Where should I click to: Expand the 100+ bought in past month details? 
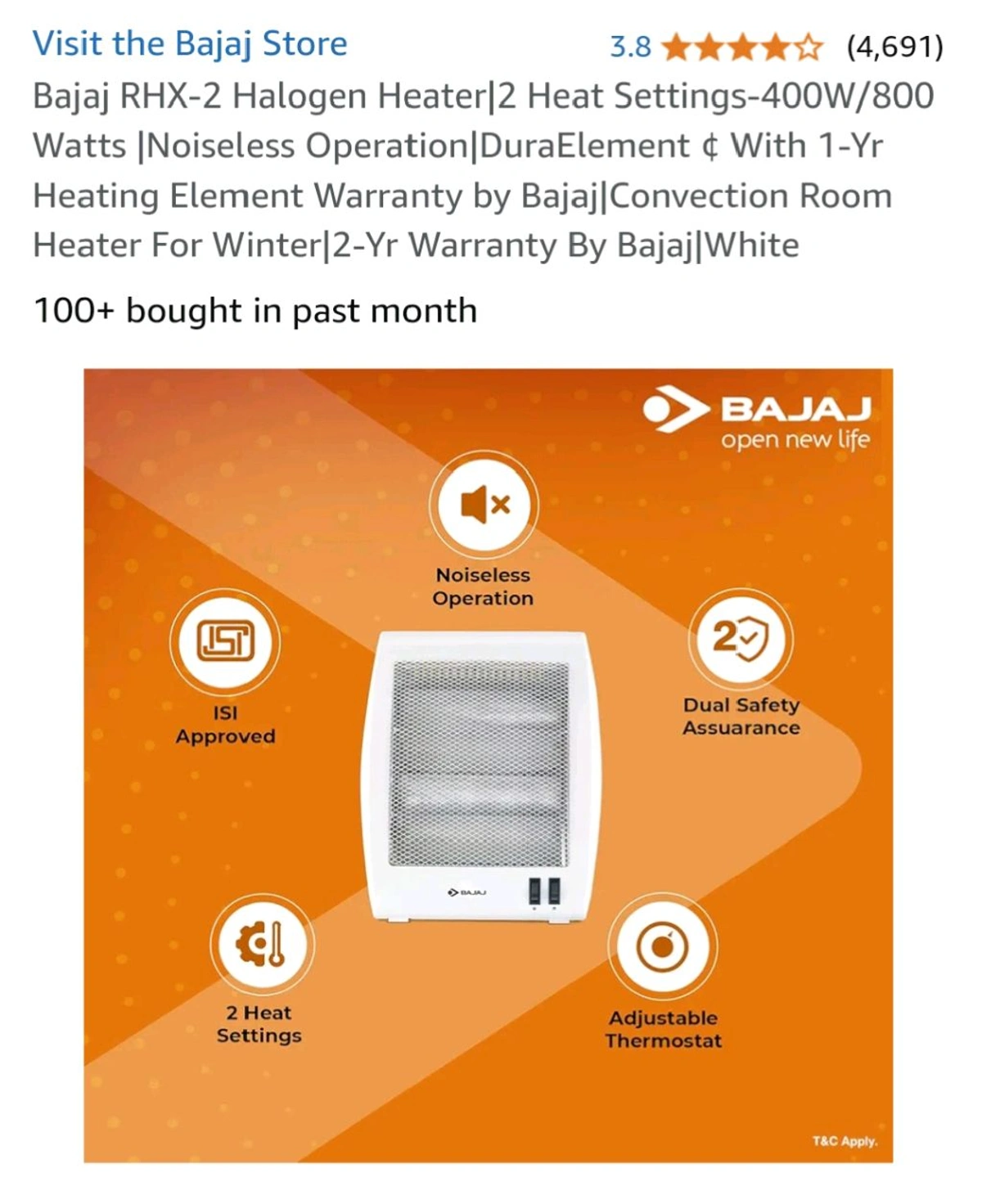point(254,311)
